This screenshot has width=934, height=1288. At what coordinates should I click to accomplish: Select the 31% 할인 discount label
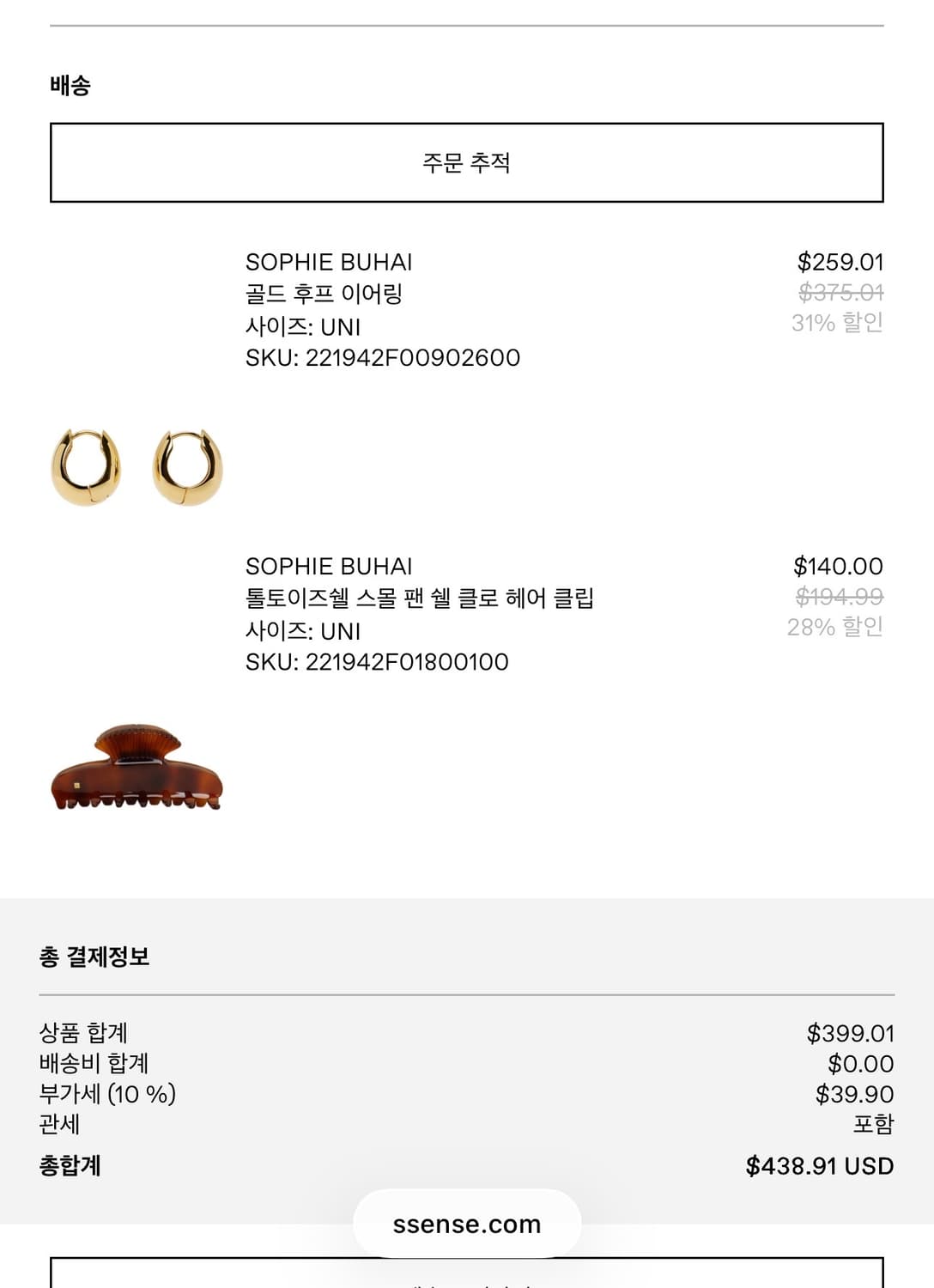click(x=837, y=322)
